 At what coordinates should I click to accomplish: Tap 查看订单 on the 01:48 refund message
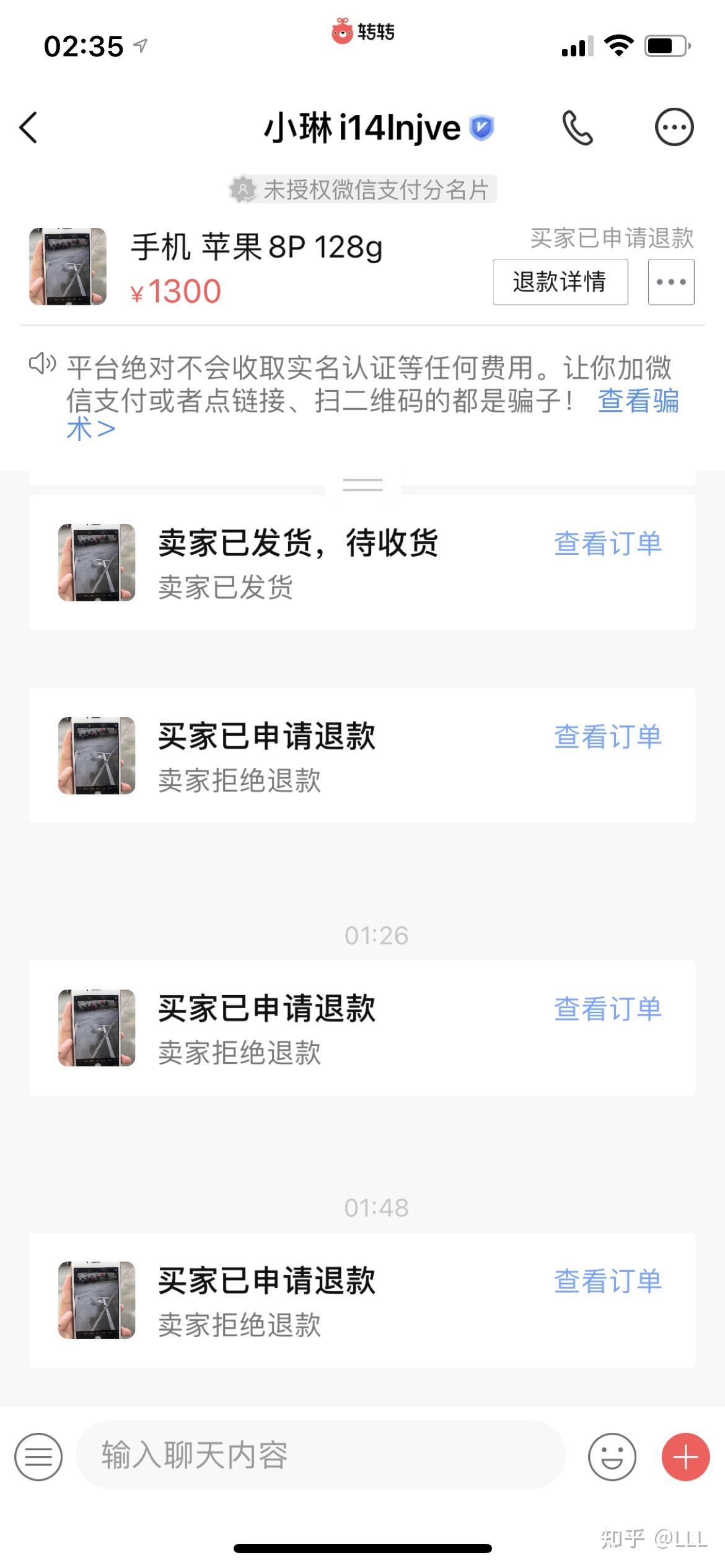(x=610, y=1280)
